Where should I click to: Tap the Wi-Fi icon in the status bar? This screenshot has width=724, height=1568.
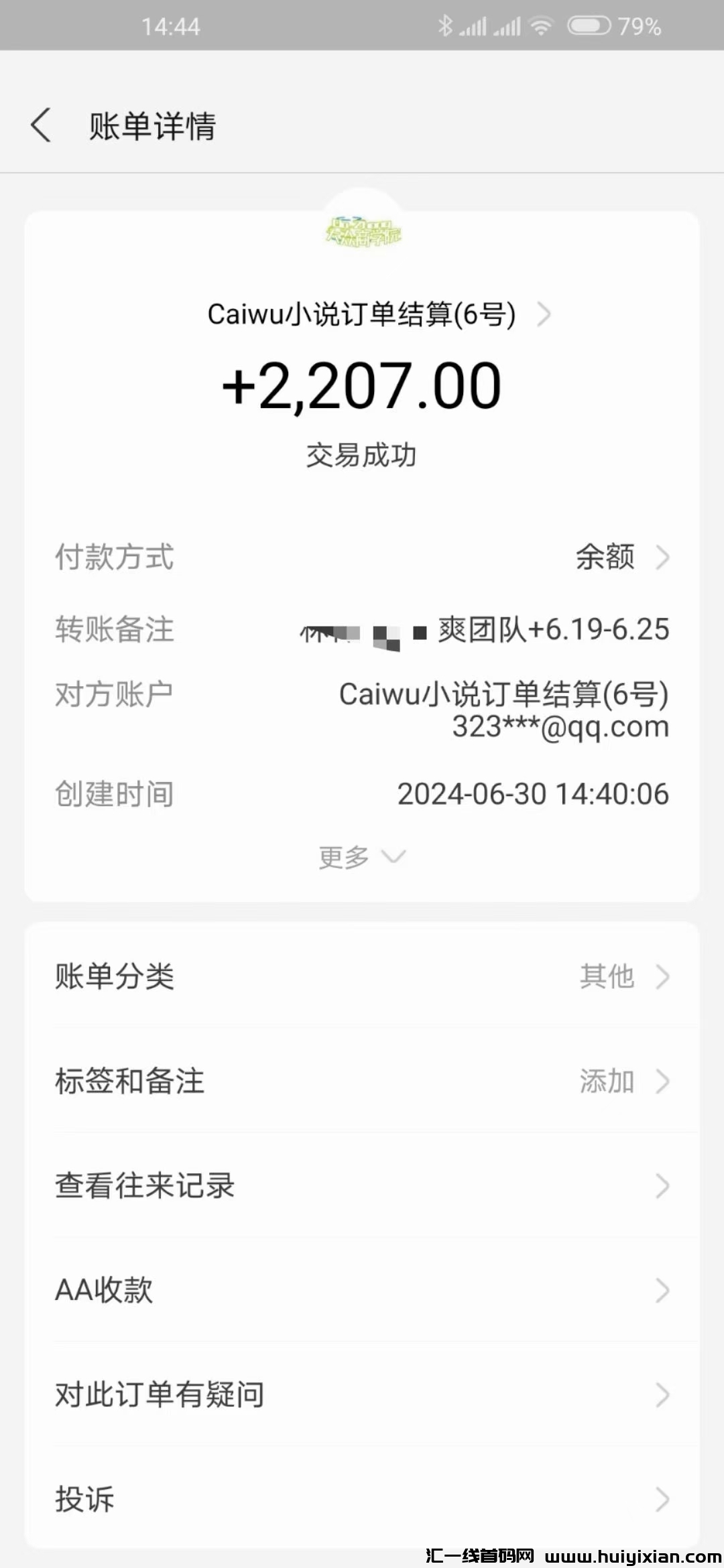[x=540, y=25]
